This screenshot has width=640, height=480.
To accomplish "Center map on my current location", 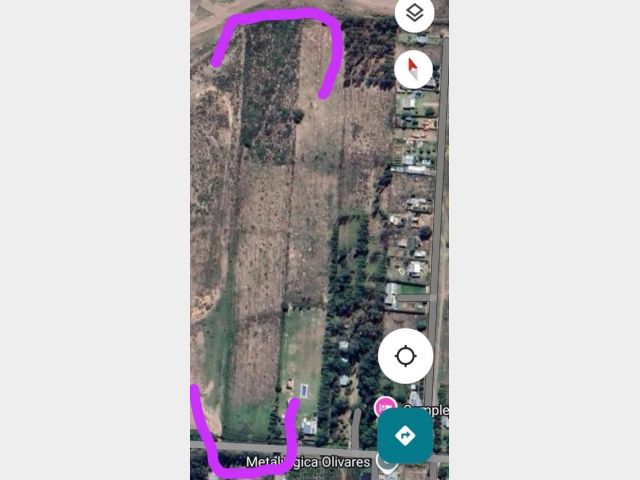I will pos(406,356).
